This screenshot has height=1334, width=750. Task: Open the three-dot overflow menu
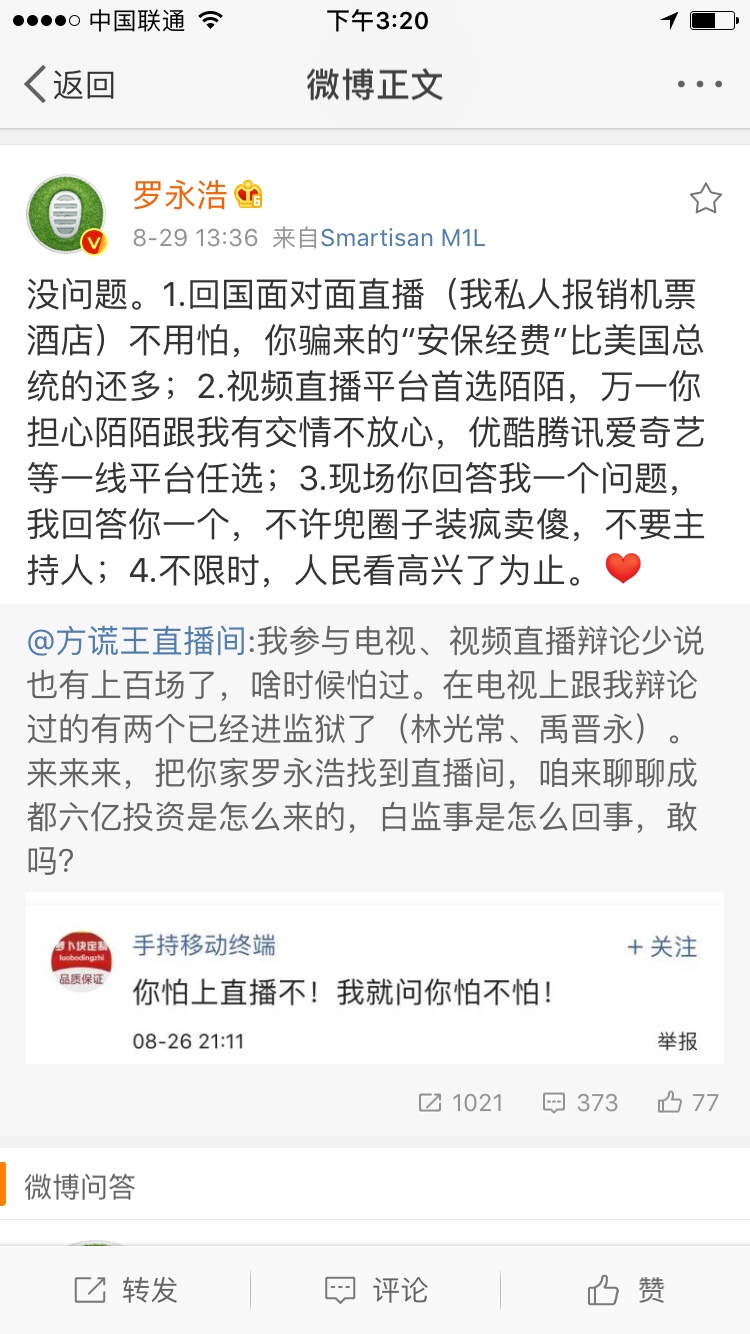click(x=699, y=85)
